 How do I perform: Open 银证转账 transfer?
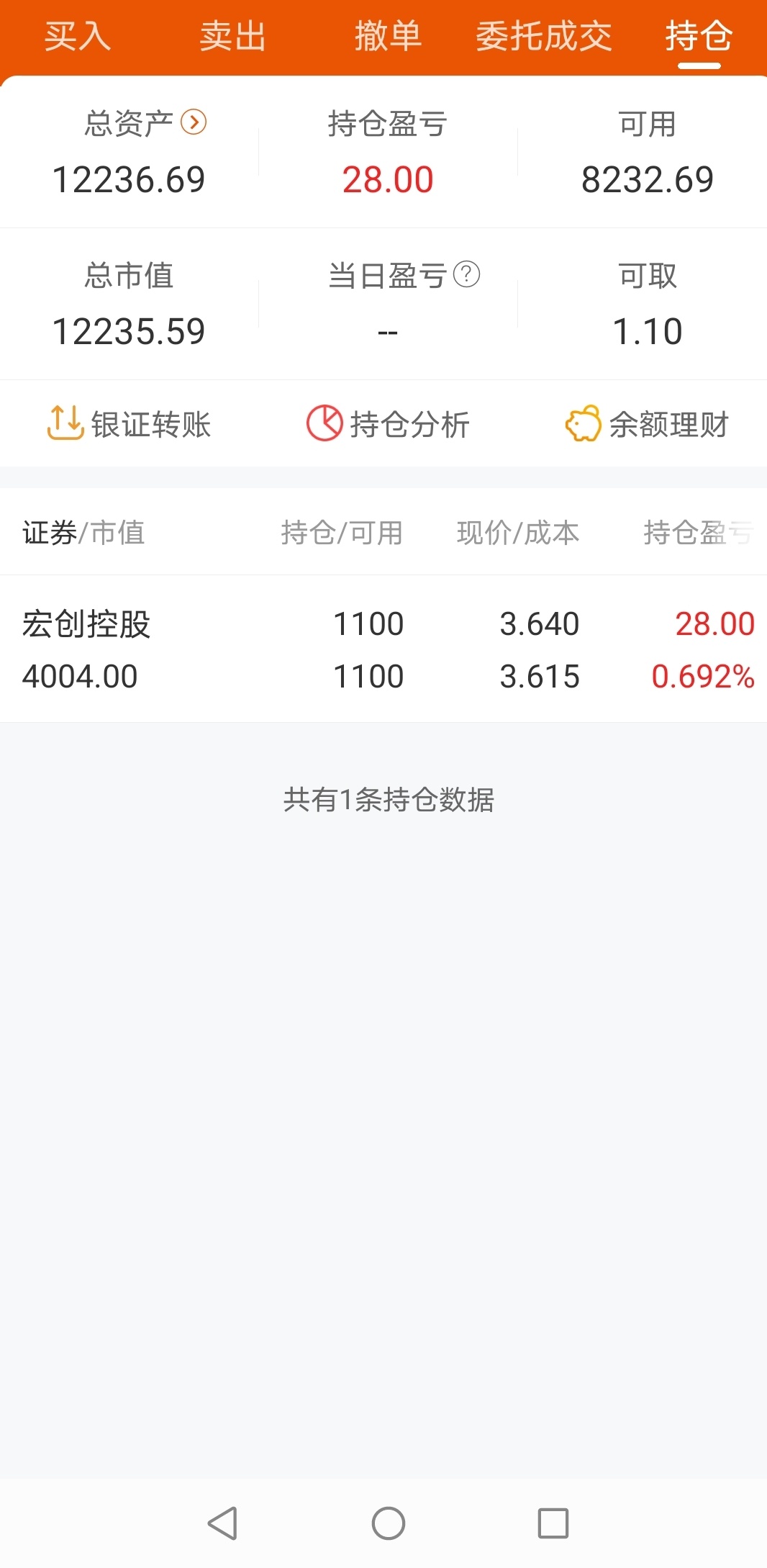(x=129, y=424)
